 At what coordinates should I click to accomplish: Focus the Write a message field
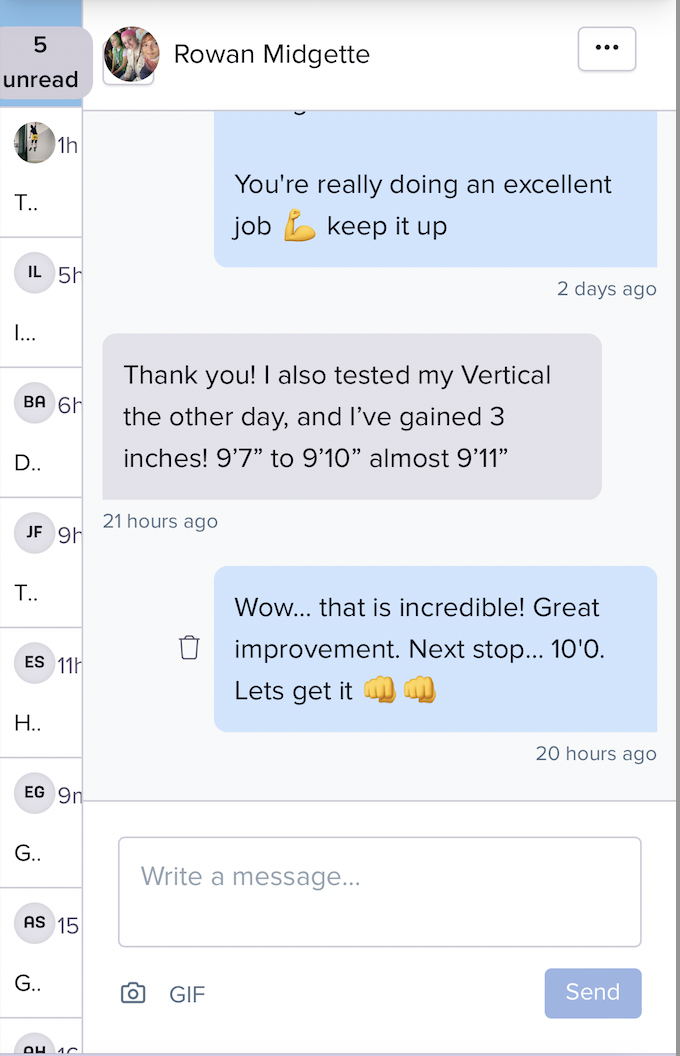tap(380, 892)
